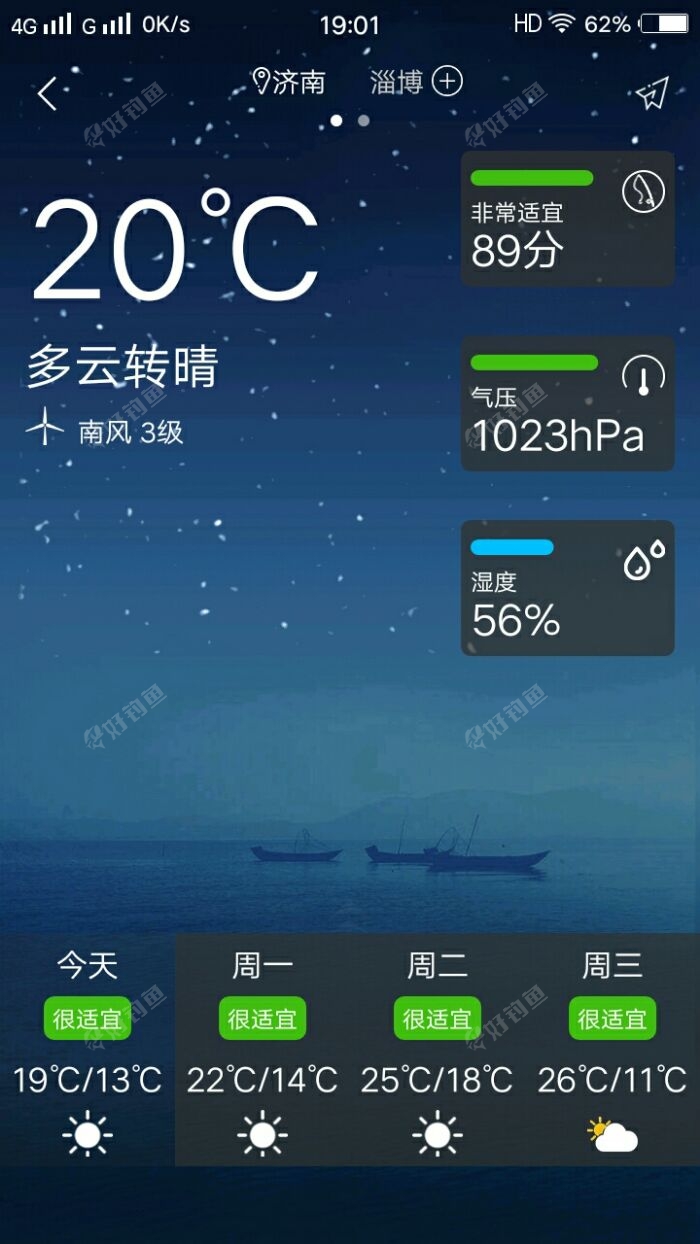
Task: Select the 济南 city tab
Action: click(290, 82)
